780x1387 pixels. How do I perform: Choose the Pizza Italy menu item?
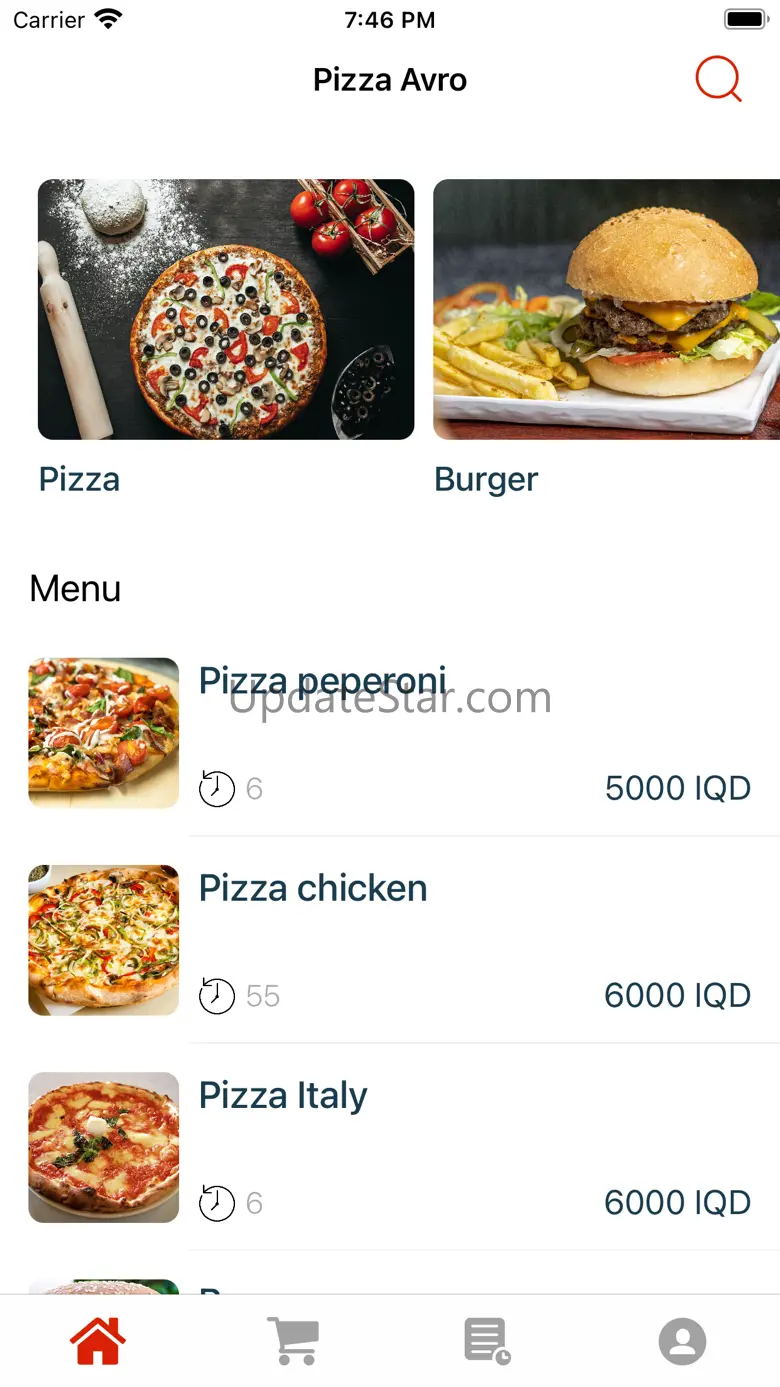pos(390,1147)
